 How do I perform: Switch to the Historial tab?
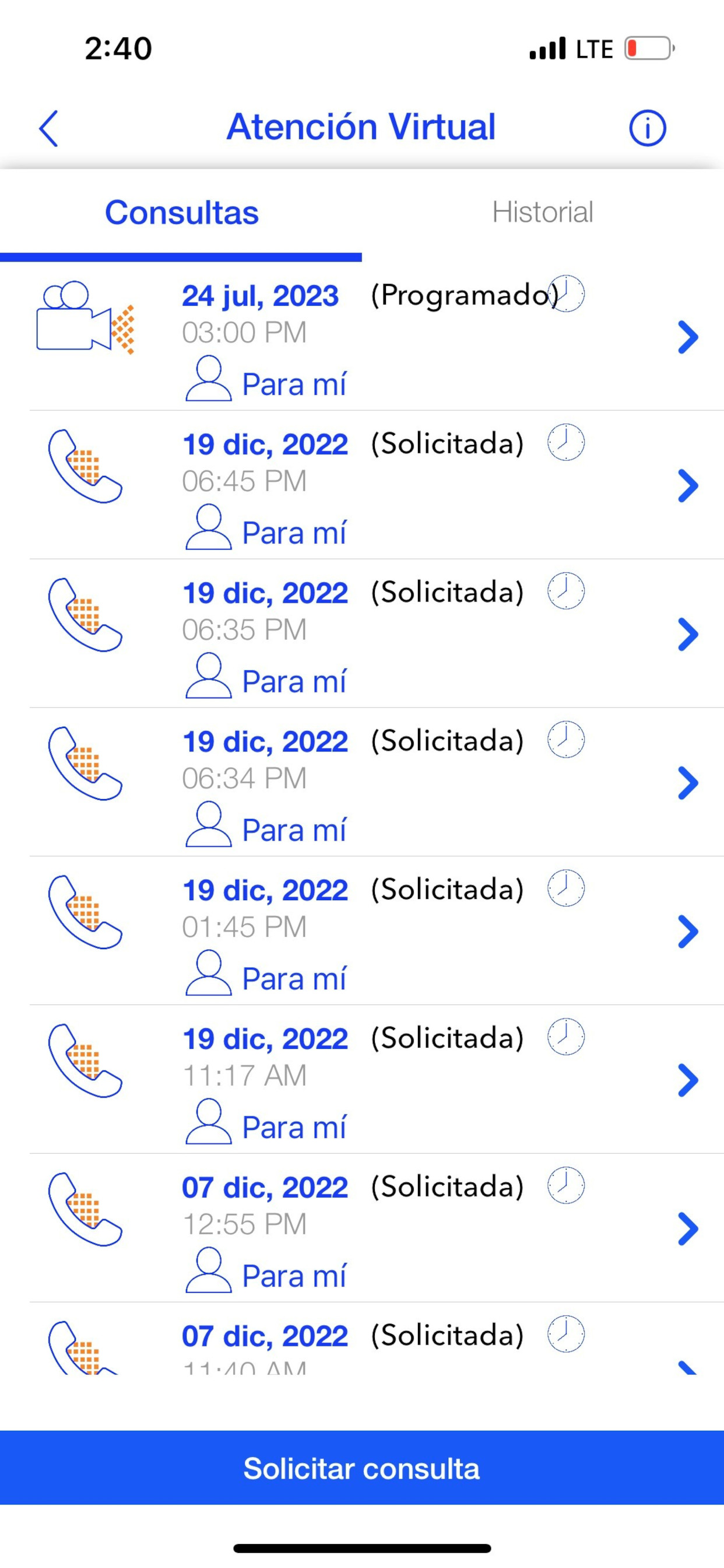click(x=542, y=212)
